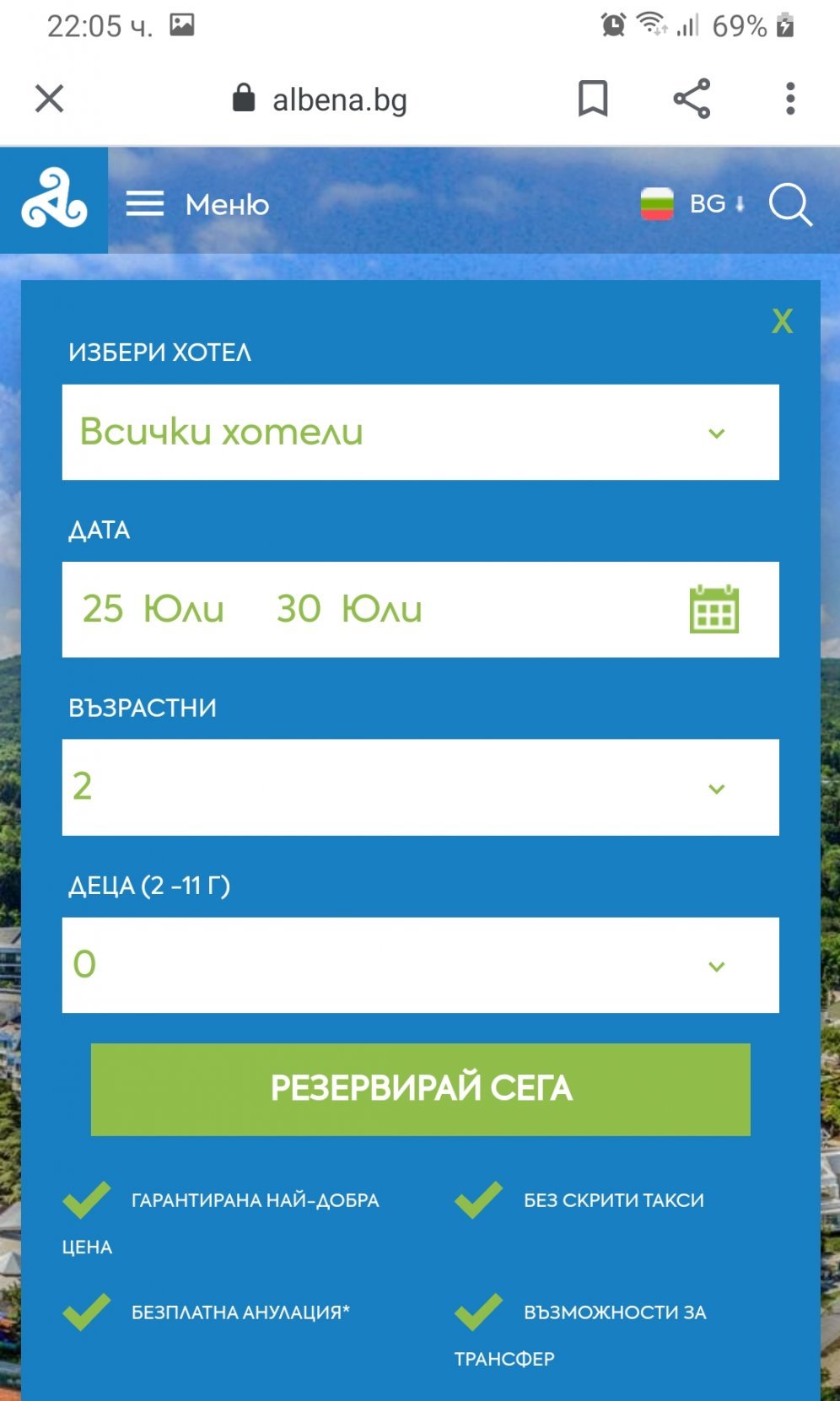Close the browser tab with X
The width and height of the screenshot is (840, 1401).
pos(49,99)
